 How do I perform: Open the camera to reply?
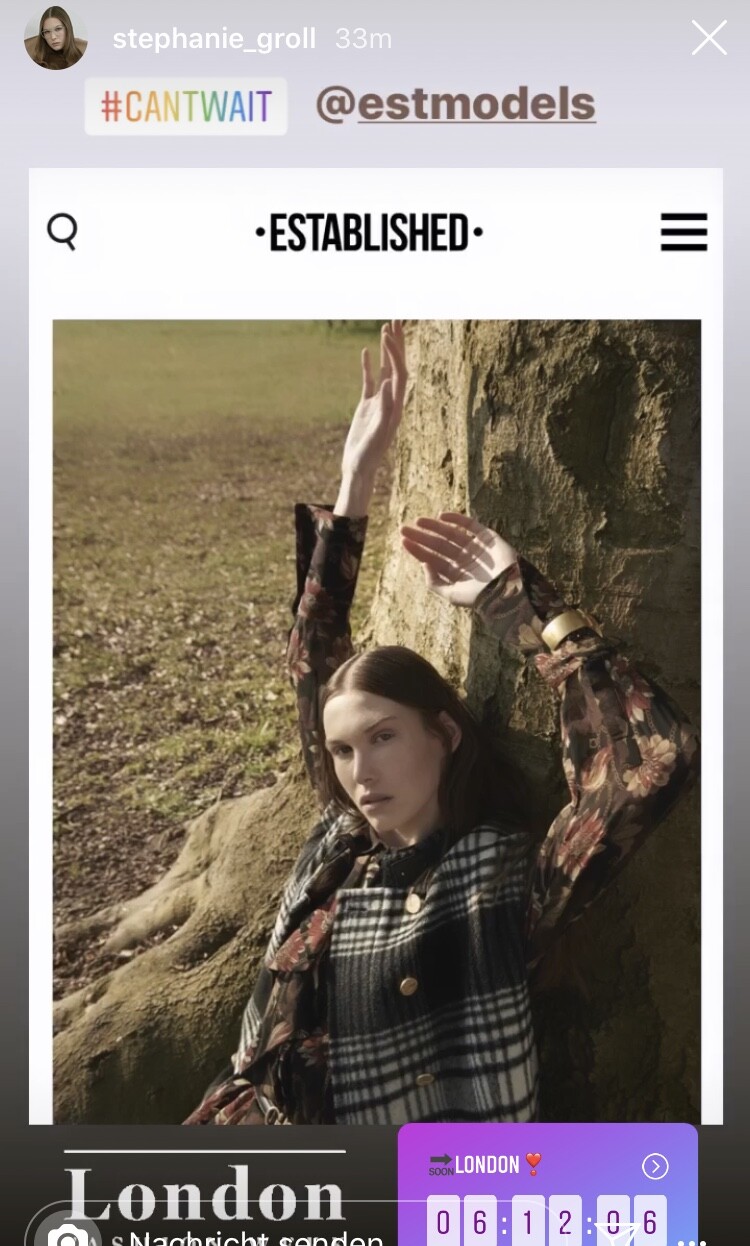click(x=68, y=1236)
